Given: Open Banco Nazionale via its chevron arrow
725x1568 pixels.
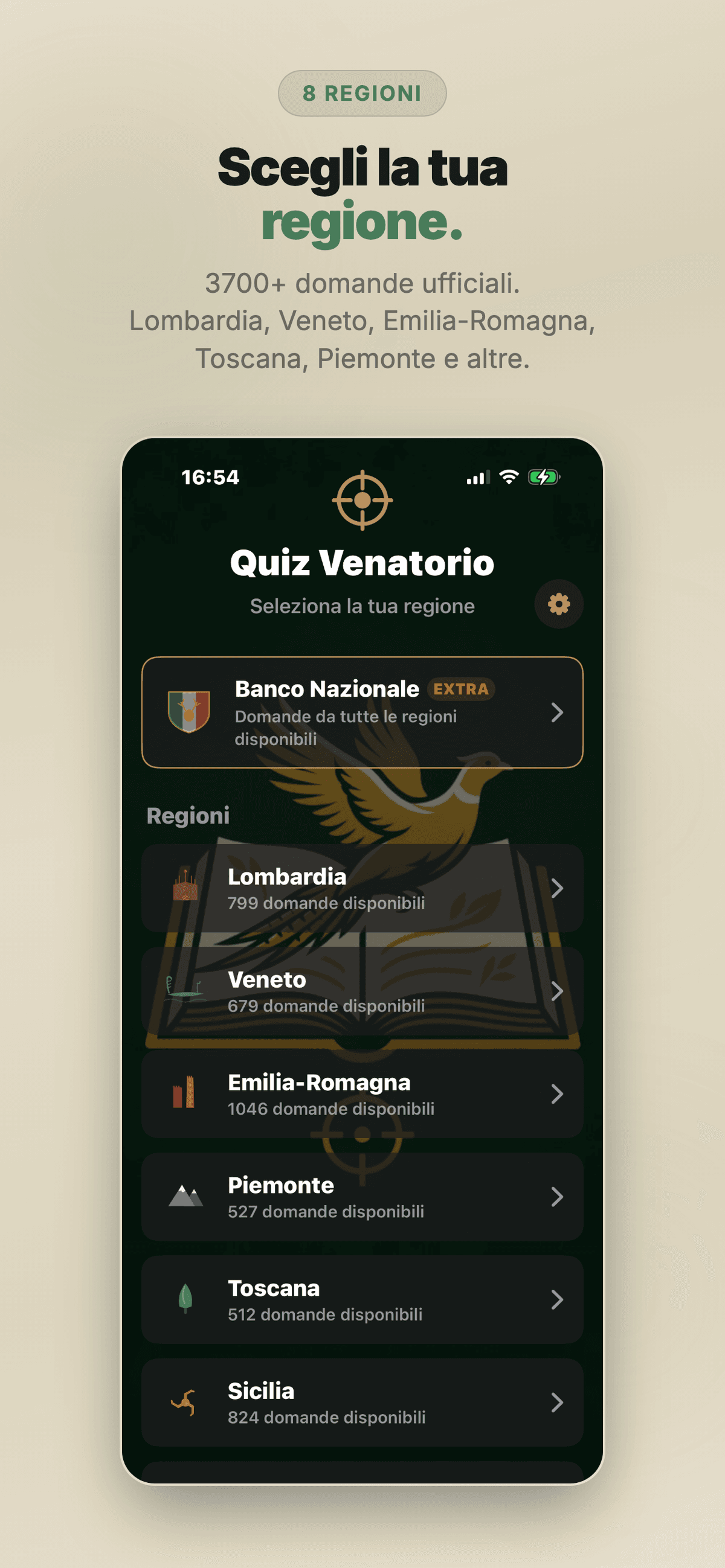Looking at the screenshot, I should coord(558,714).
